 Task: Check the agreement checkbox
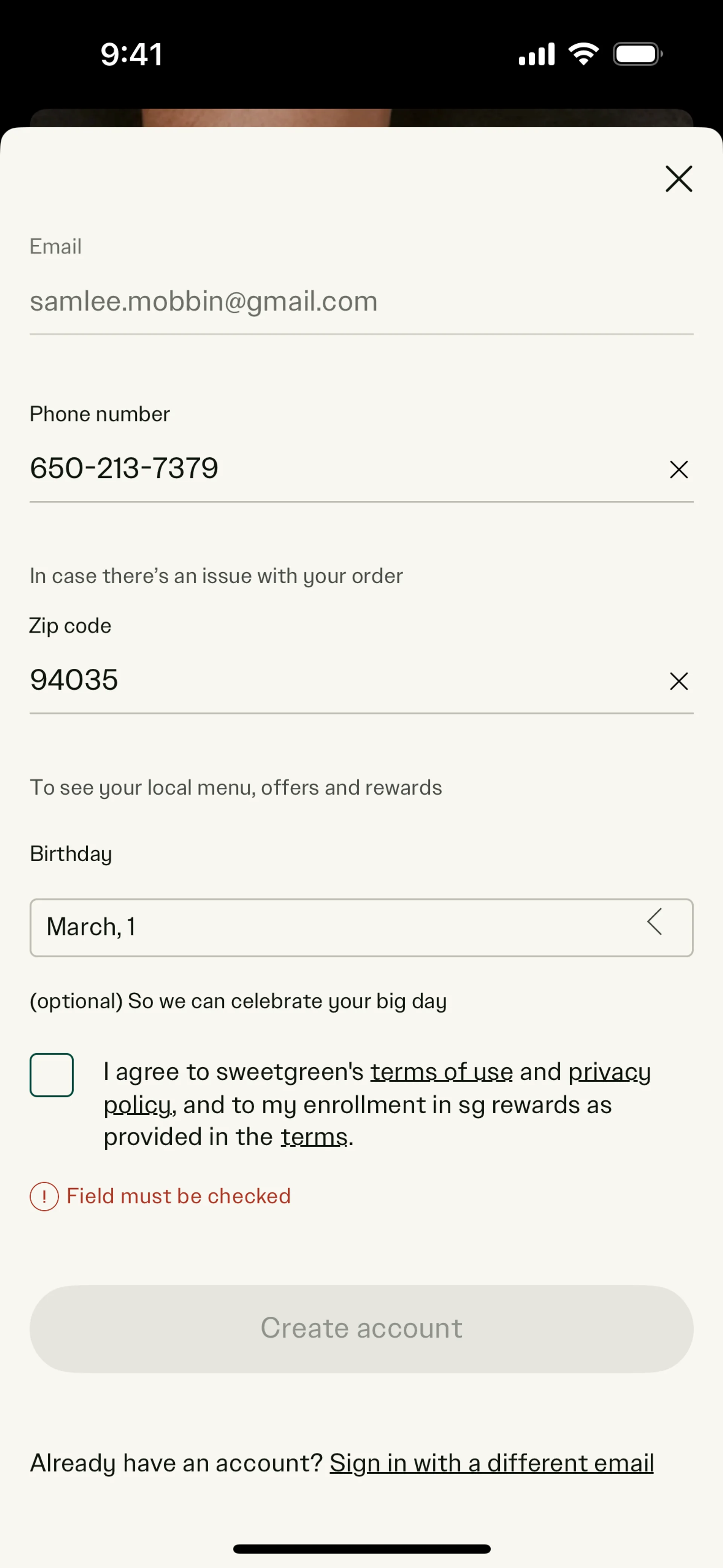click(52, 1074)
